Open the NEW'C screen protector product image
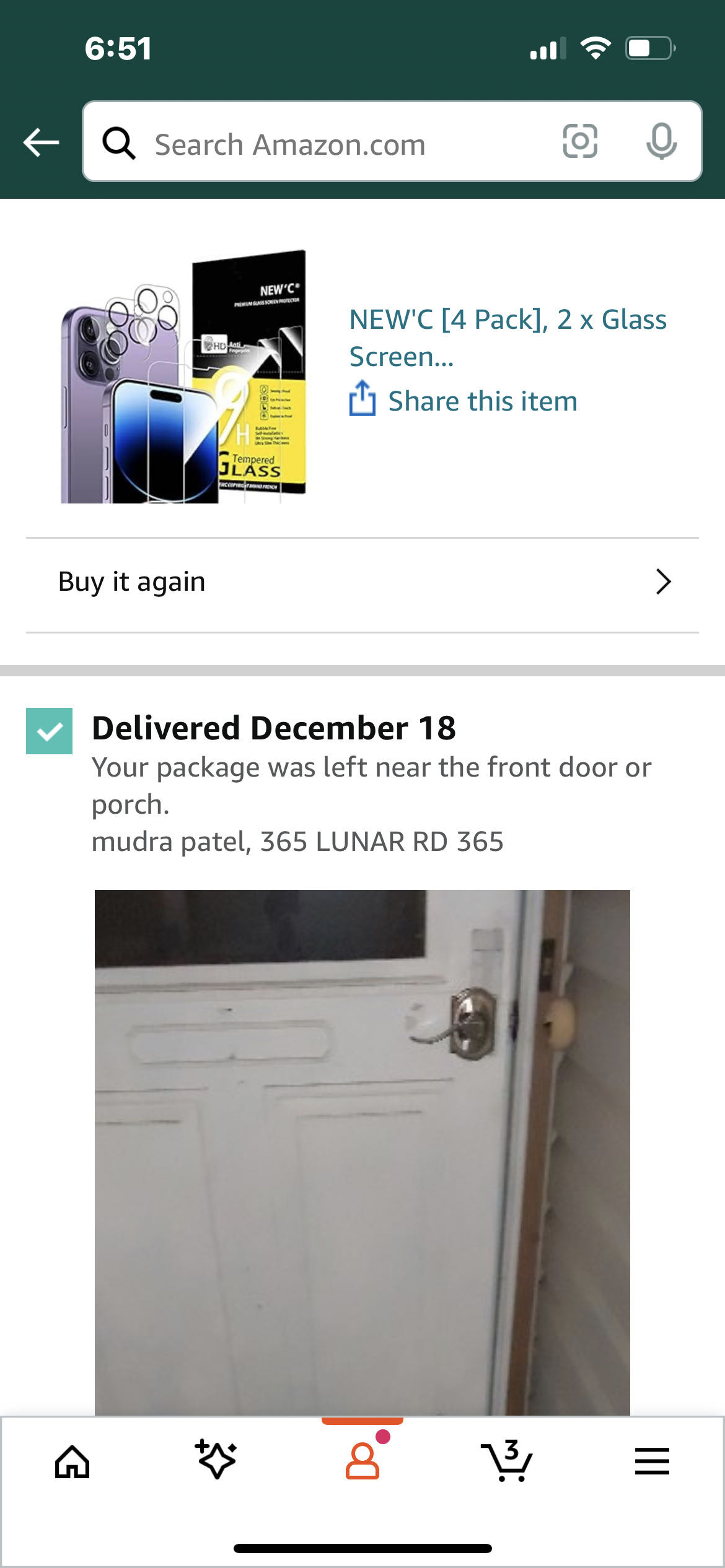 coord(184,377)
